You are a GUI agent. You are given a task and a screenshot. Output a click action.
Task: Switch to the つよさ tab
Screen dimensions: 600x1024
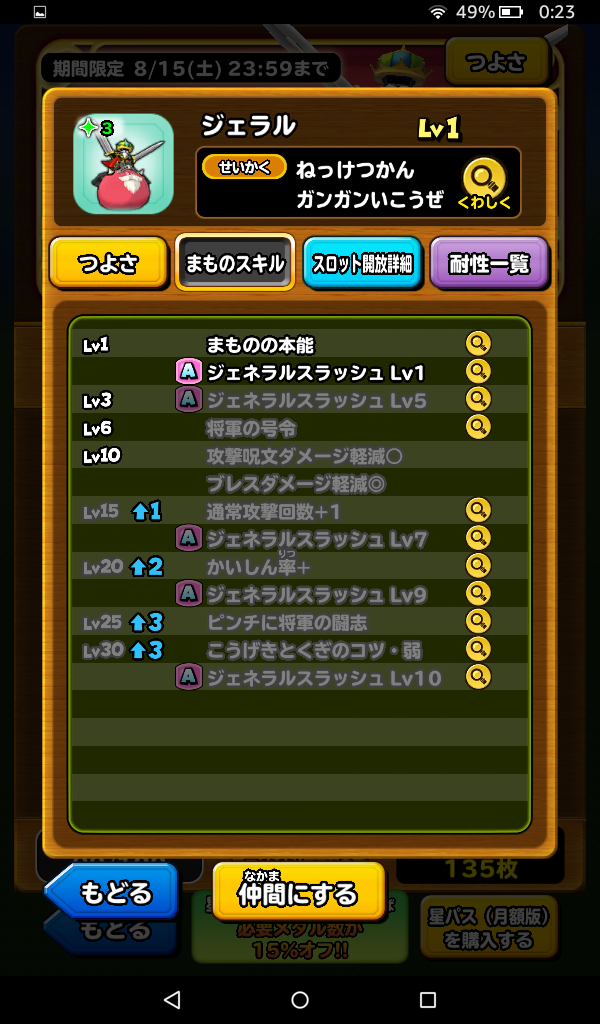pos(108,264)
